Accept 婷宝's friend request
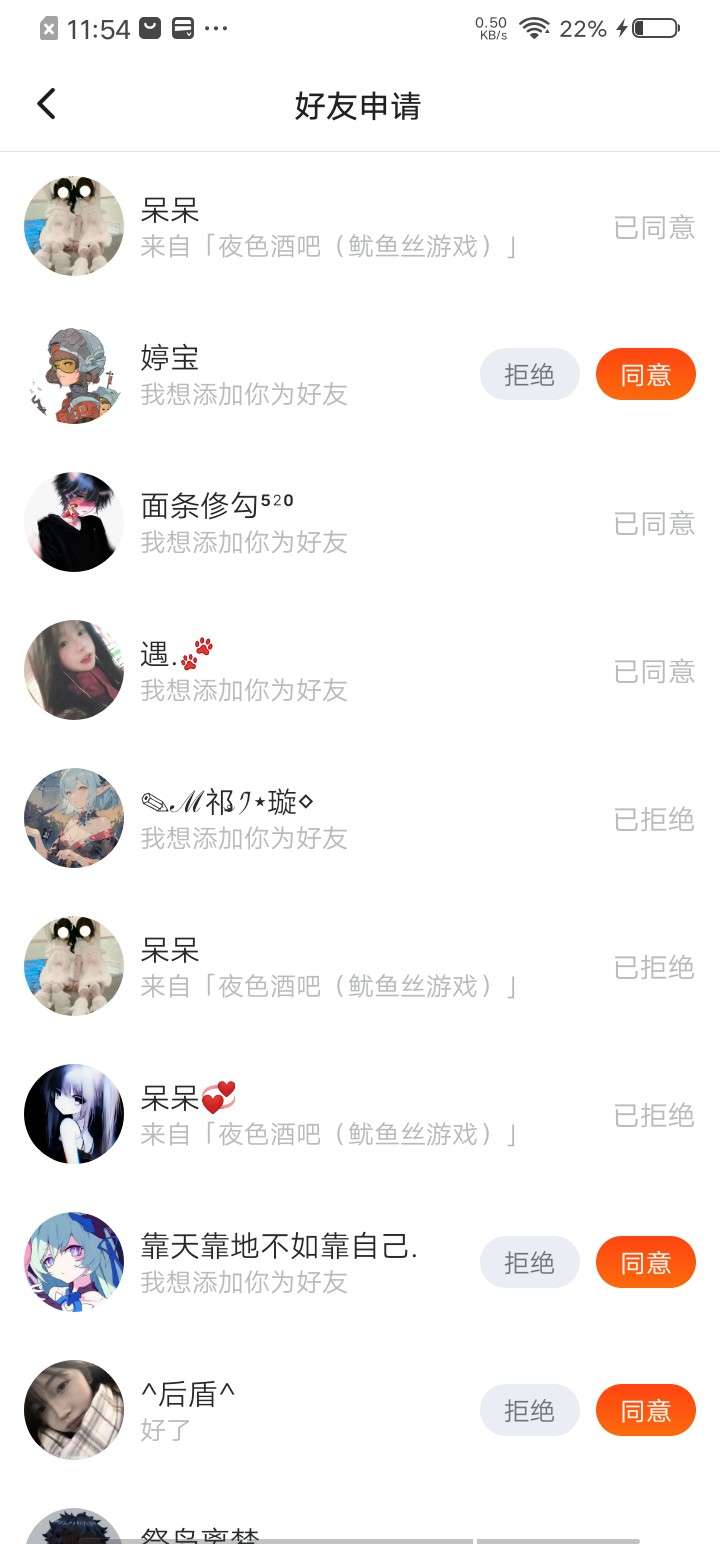This screenshot has width=720, height=1544. point(645,375)
